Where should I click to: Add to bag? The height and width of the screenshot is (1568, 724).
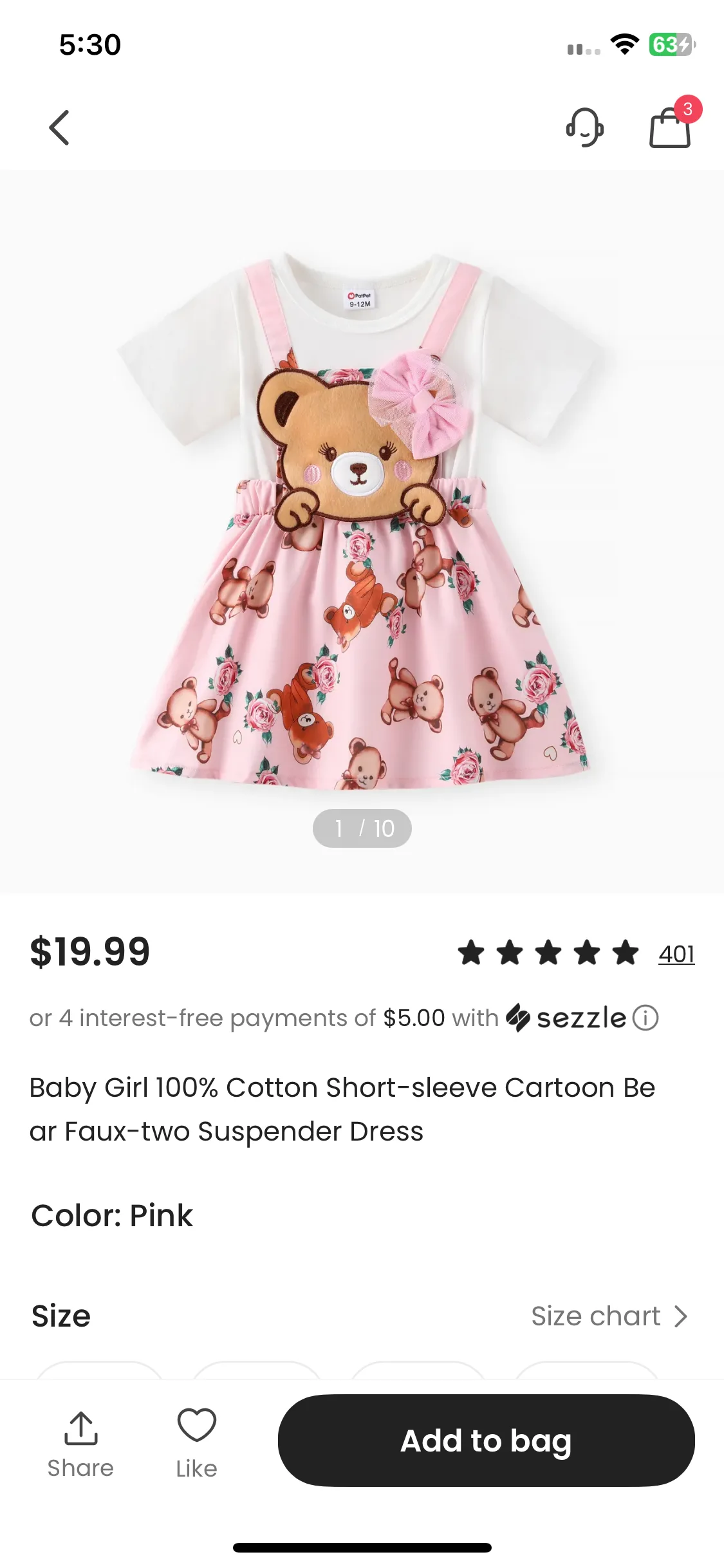[486, 1441]
